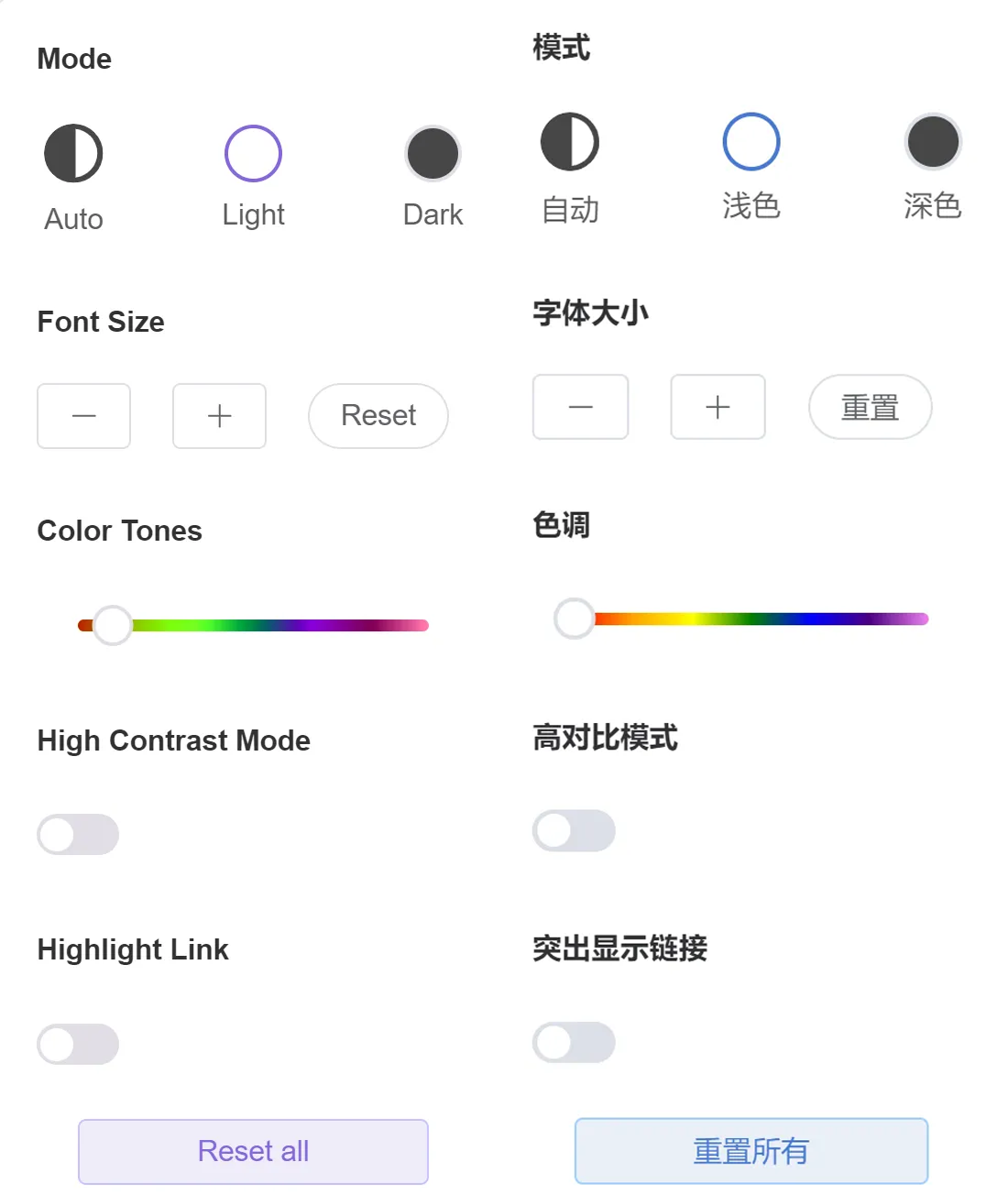Click the Reset all button
This screenshot has height=1195, width=1008.
tap(253, 1151)
